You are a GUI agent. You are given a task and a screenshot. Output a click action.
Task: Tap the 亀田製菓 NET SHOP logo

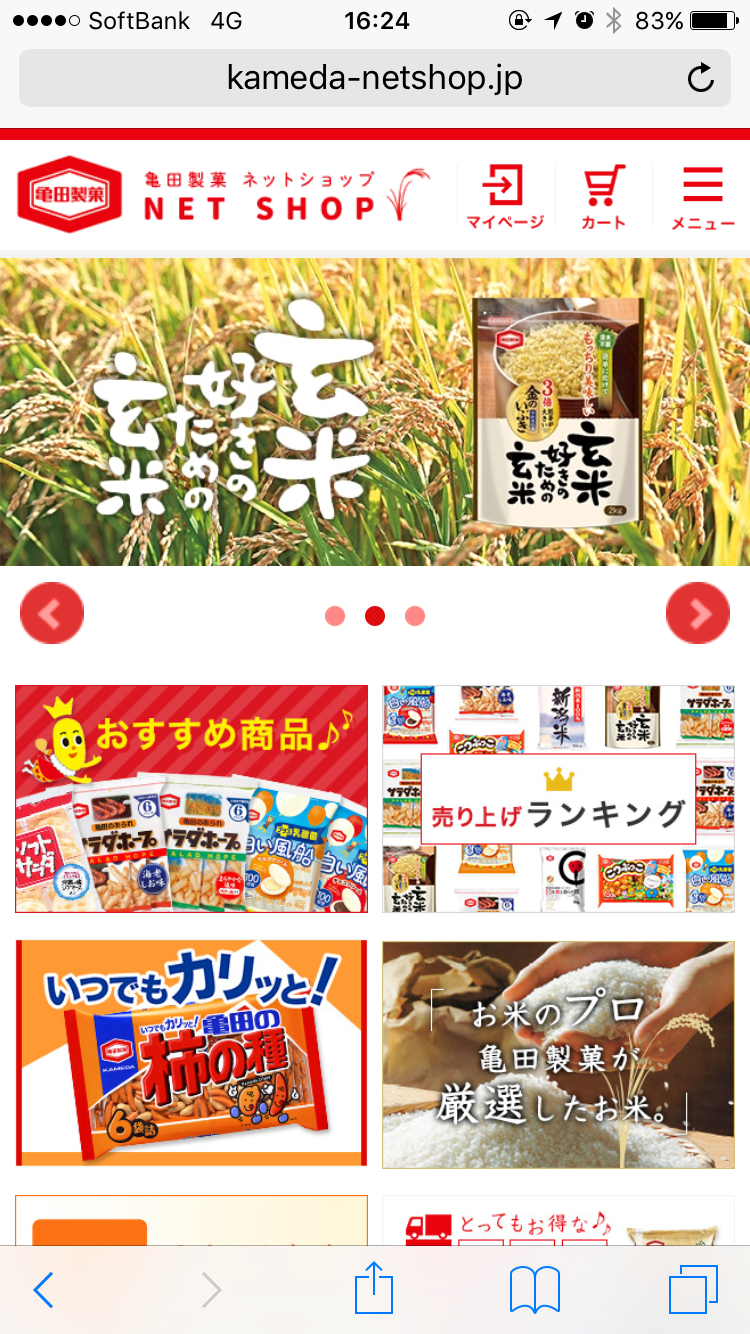point(224,194)
